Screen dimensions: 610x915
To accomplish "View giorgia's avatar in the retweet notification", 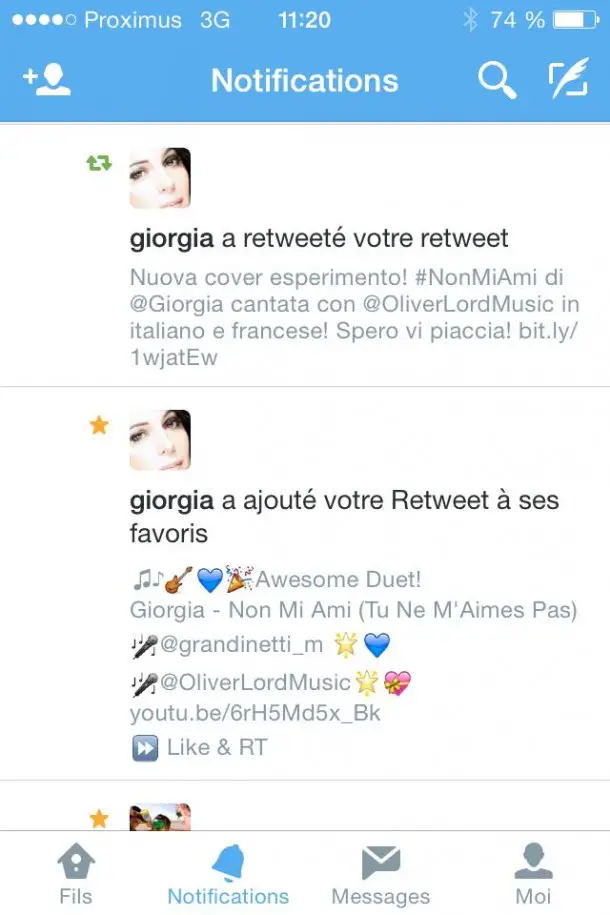I will [160, 178].
